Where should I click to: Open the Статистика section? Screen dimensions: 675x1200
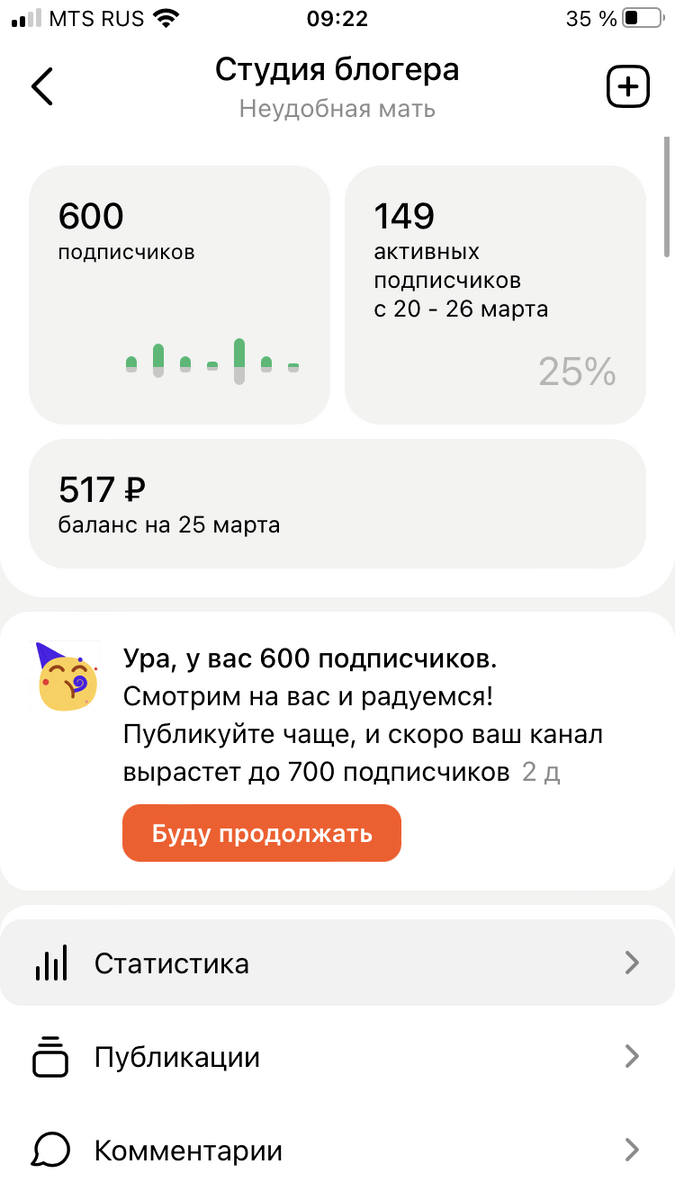point(337,963)
